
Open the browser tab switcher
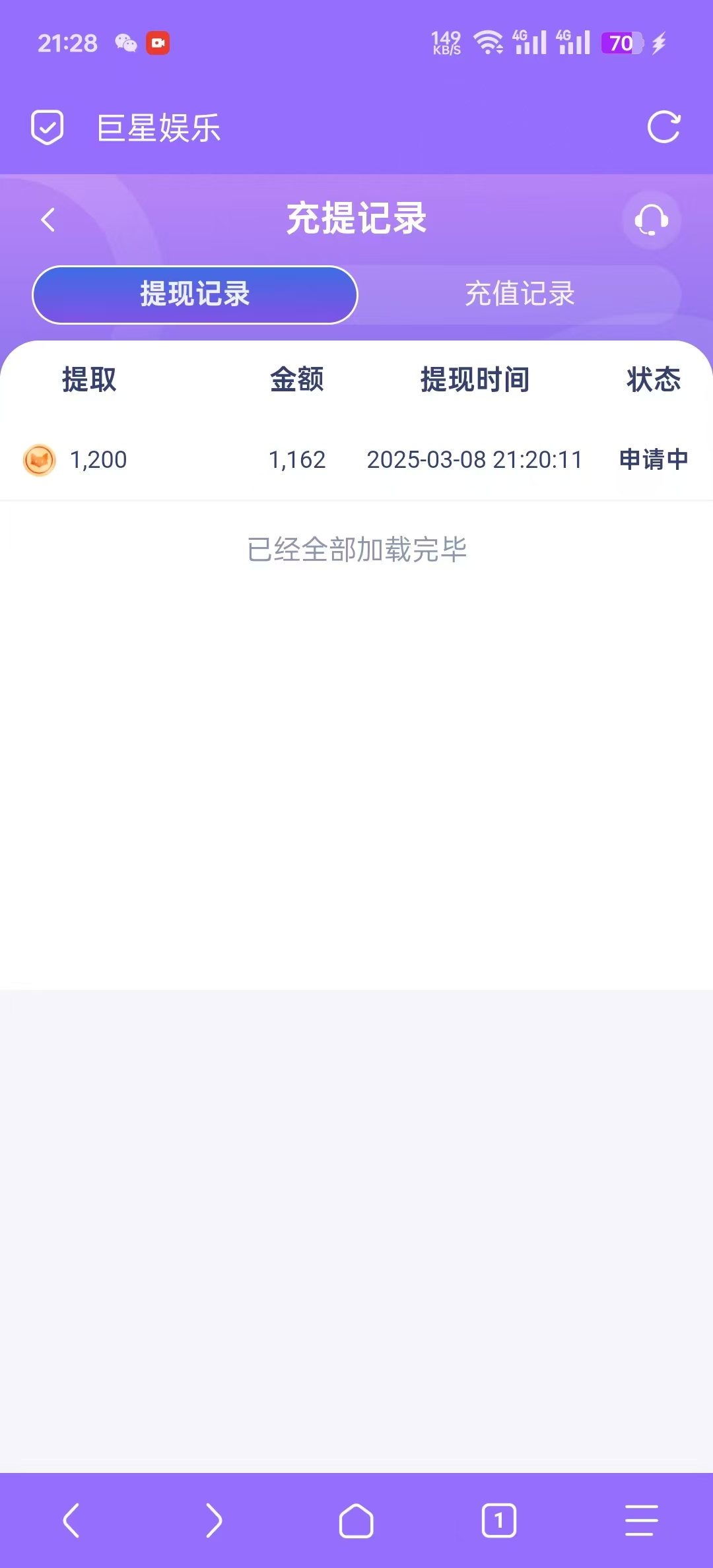pyautogui.click(x=498, y=1520)
